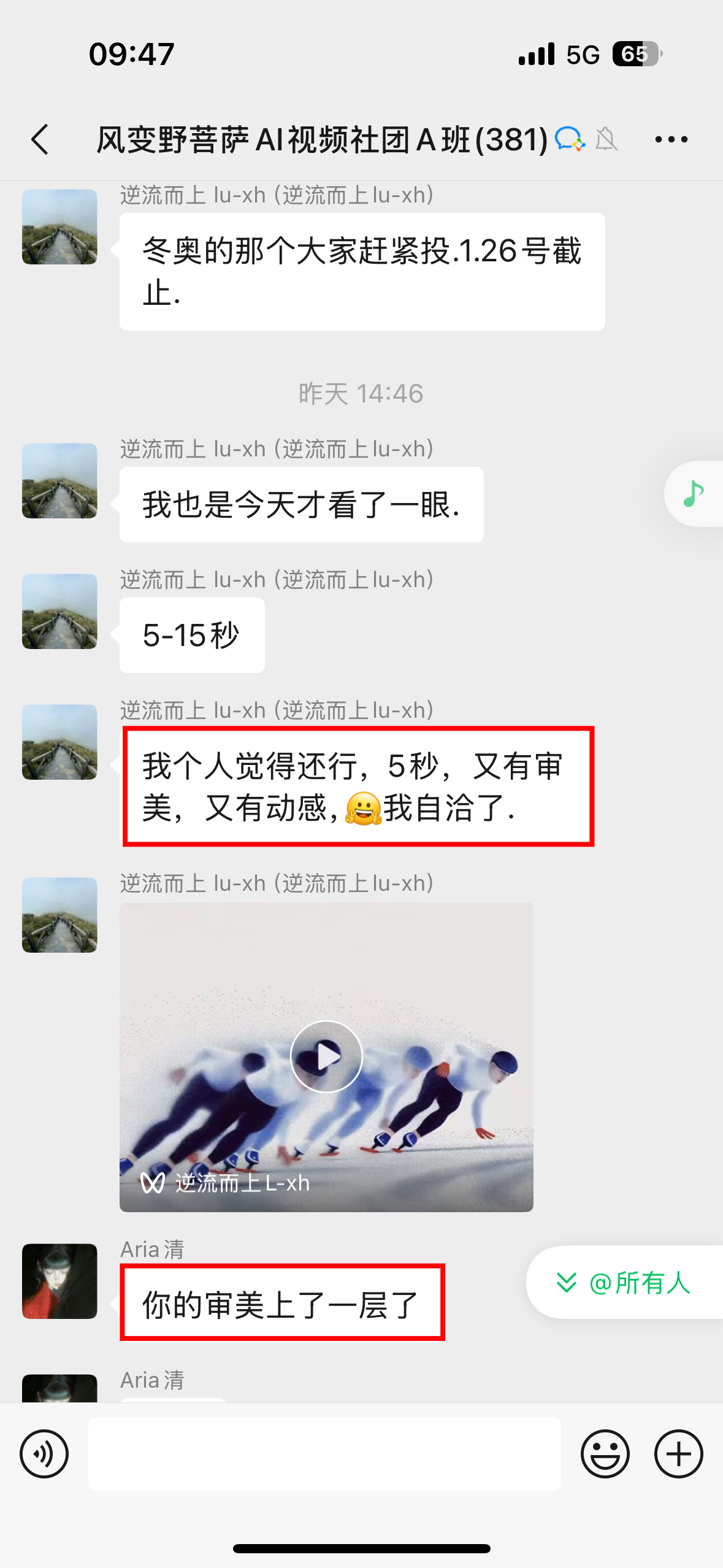Tap the back arrow to leave the chat
Image resolution: width=723 pixels, height=1568 pixels.
[39, 139]
